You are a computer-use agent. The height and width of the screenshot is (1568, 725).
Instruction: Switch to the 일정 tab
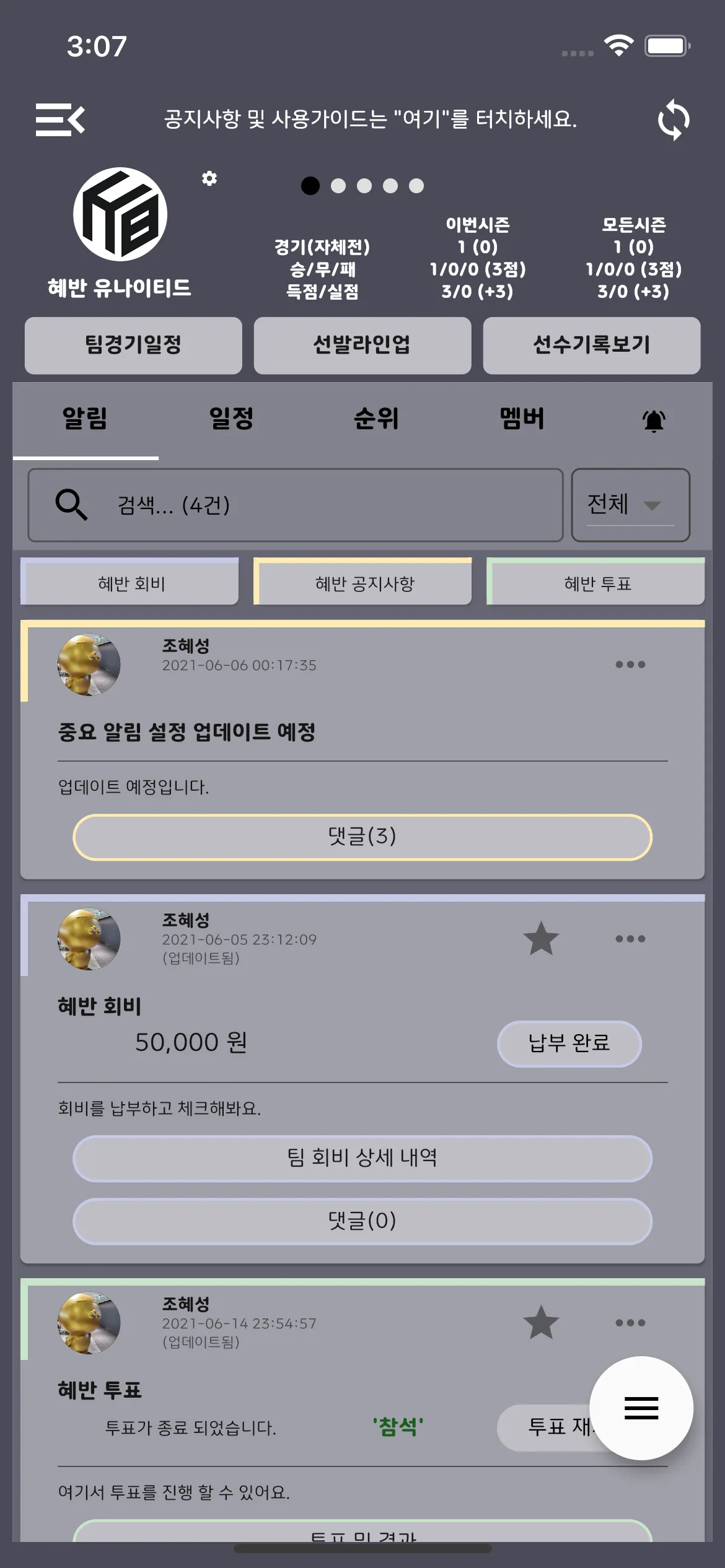click(x=231, y=419)
